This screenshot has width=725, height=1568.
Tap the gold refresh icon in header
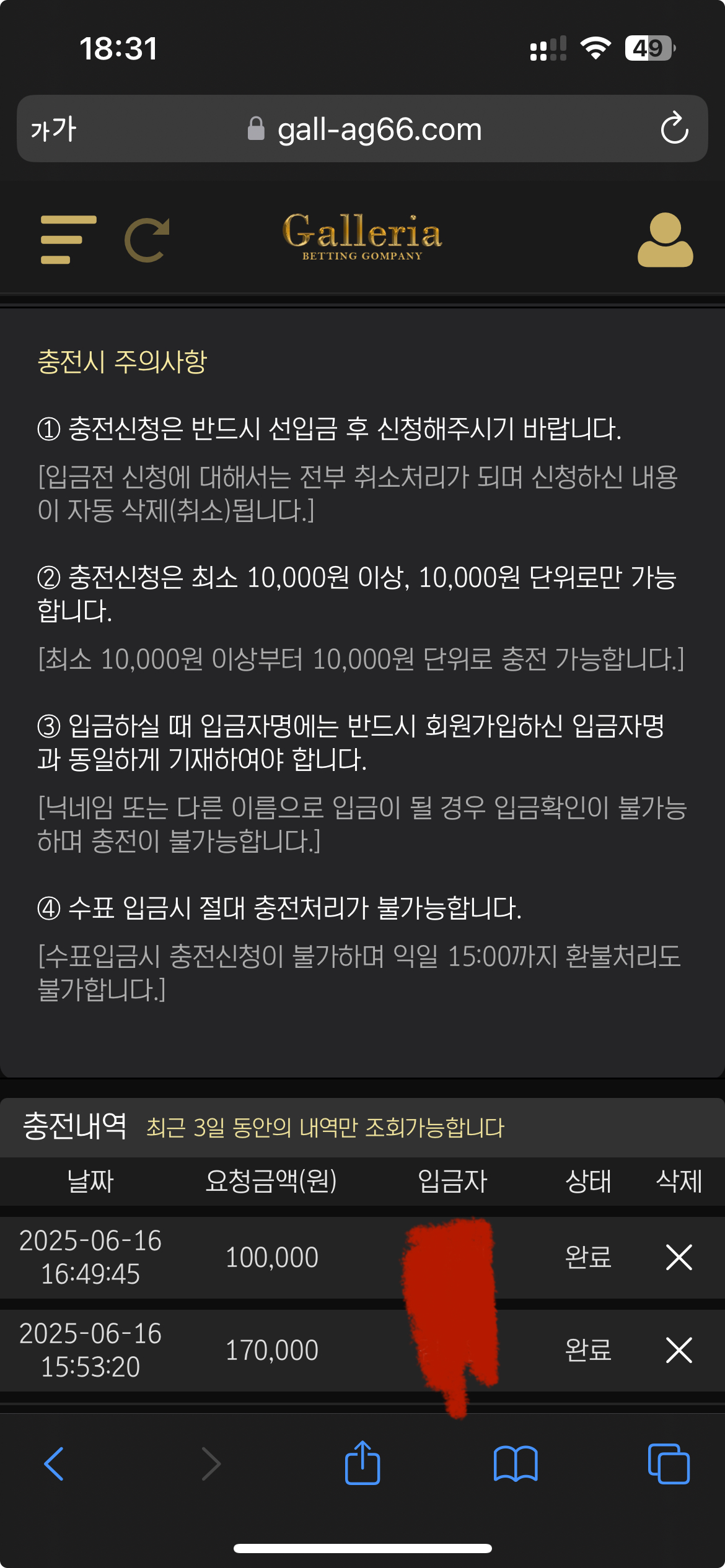click(147, 240)
